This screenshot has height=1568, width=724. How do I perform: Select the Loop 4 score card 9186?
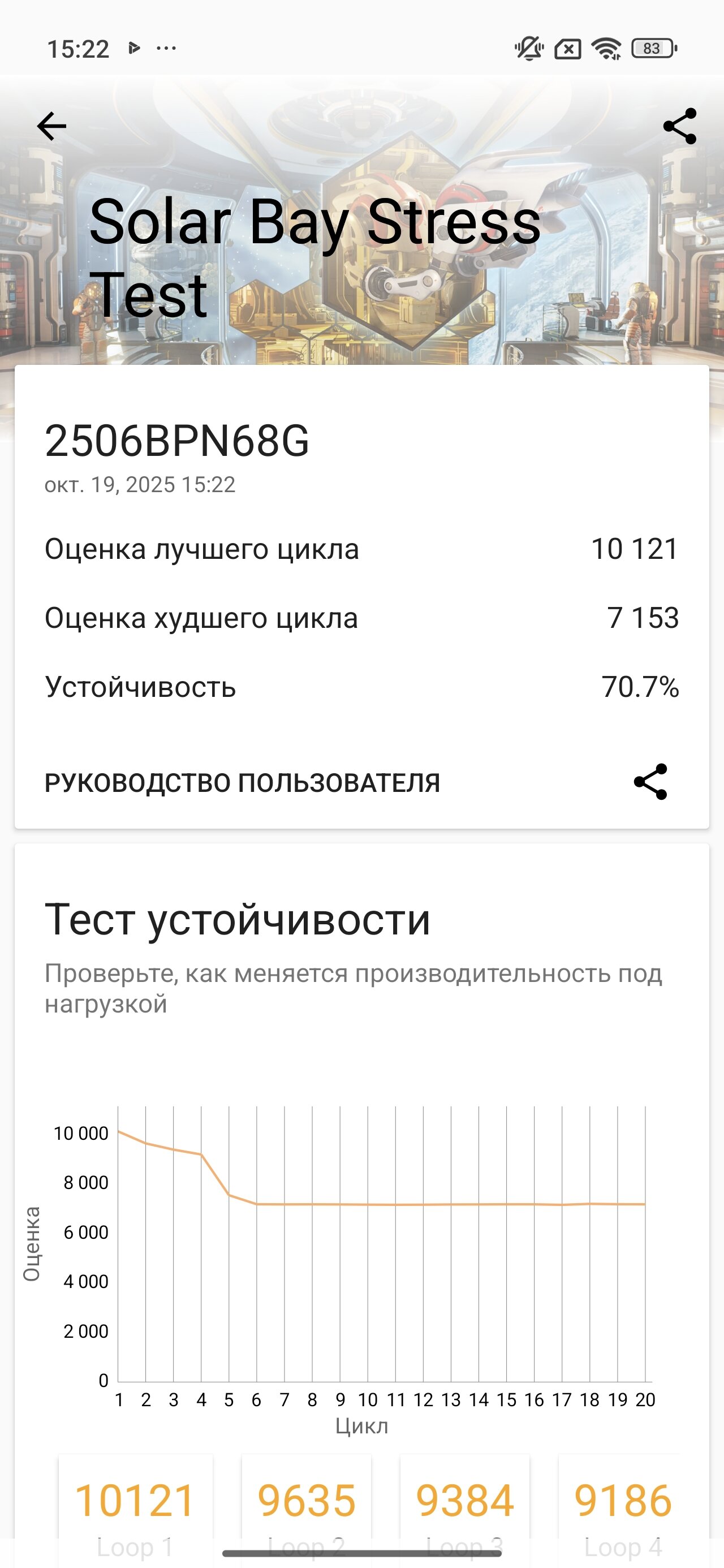[622, 1502]
